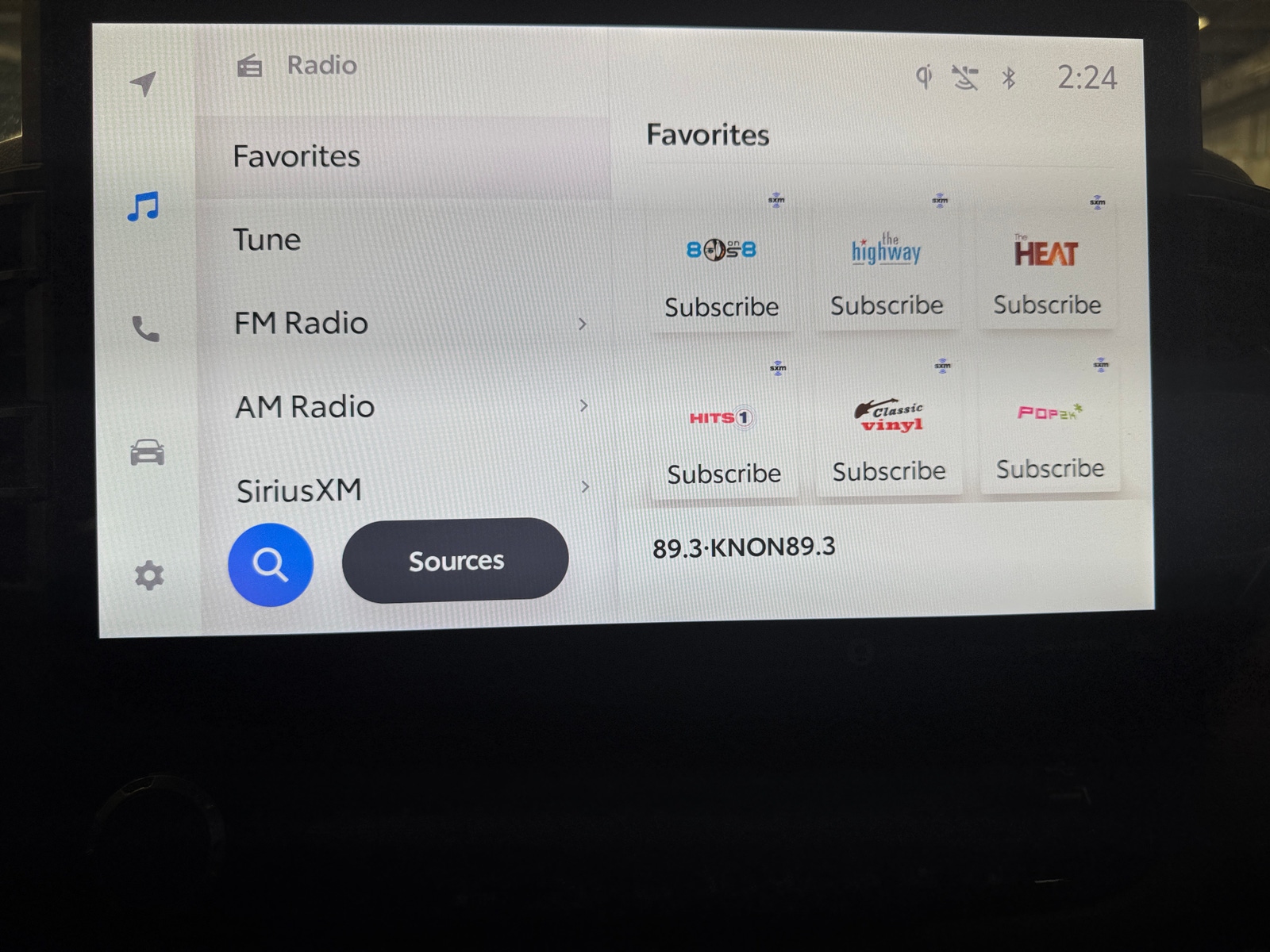Select the Pop2K favorite tile
1270x952 pixels.
(x=1049, y=432)
